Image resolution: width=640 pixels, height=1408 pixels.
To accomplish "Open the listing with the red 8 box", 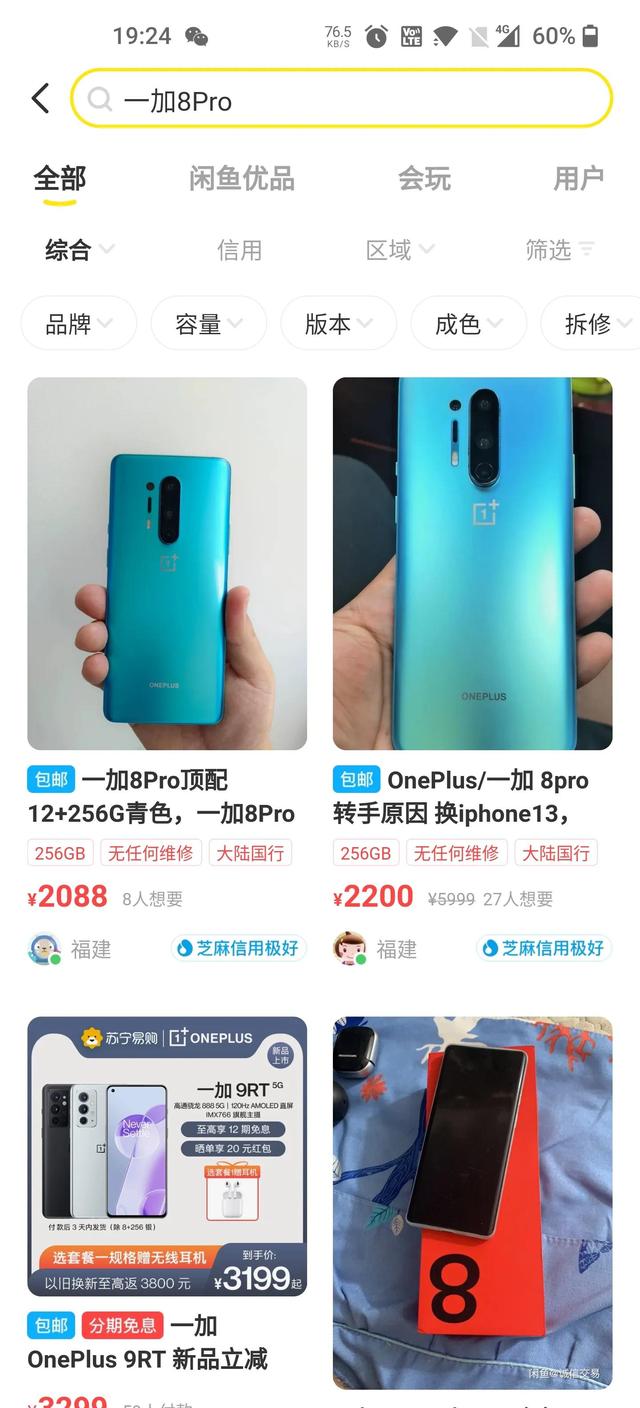I will (472, 1205).
